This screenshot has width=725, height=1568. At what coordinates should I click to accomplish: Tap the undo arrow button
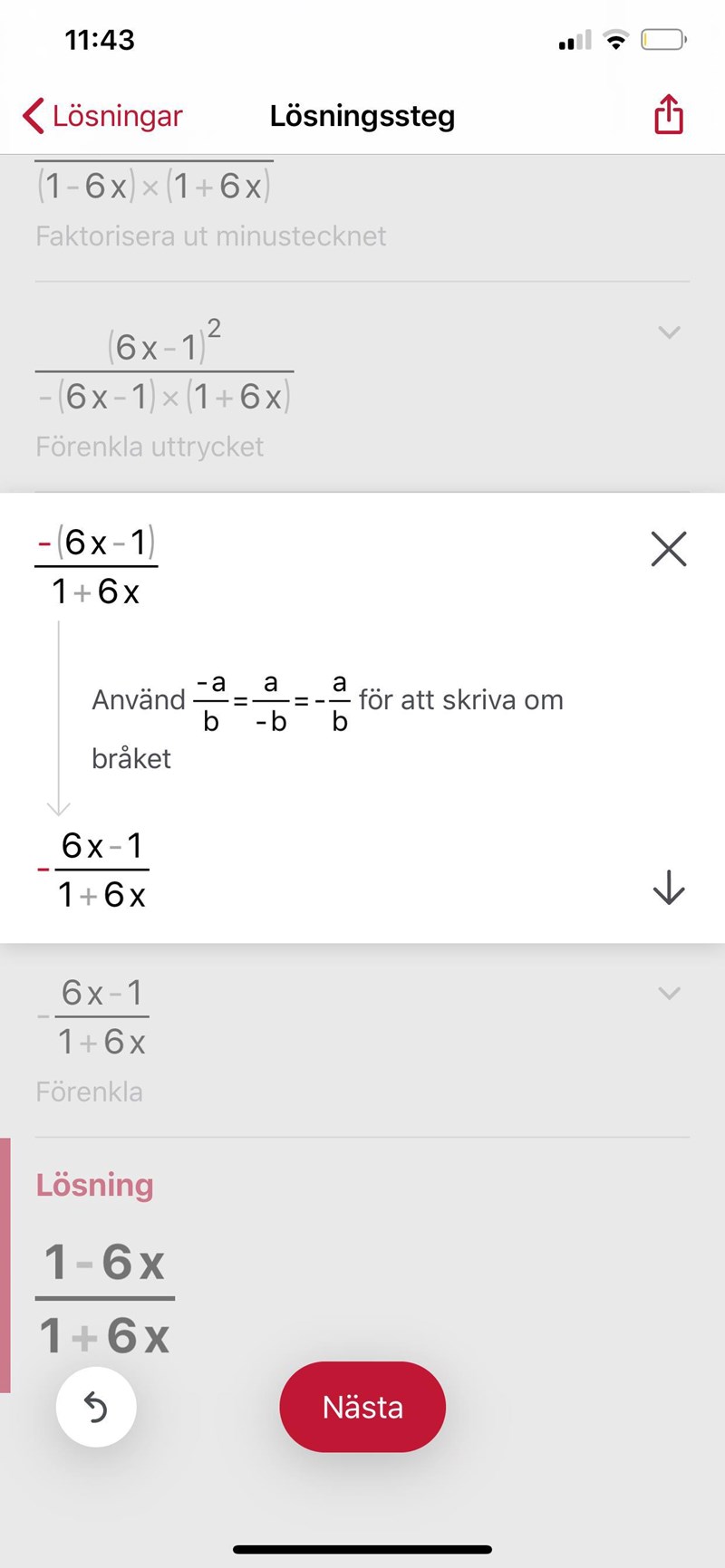coord(96,1407)
